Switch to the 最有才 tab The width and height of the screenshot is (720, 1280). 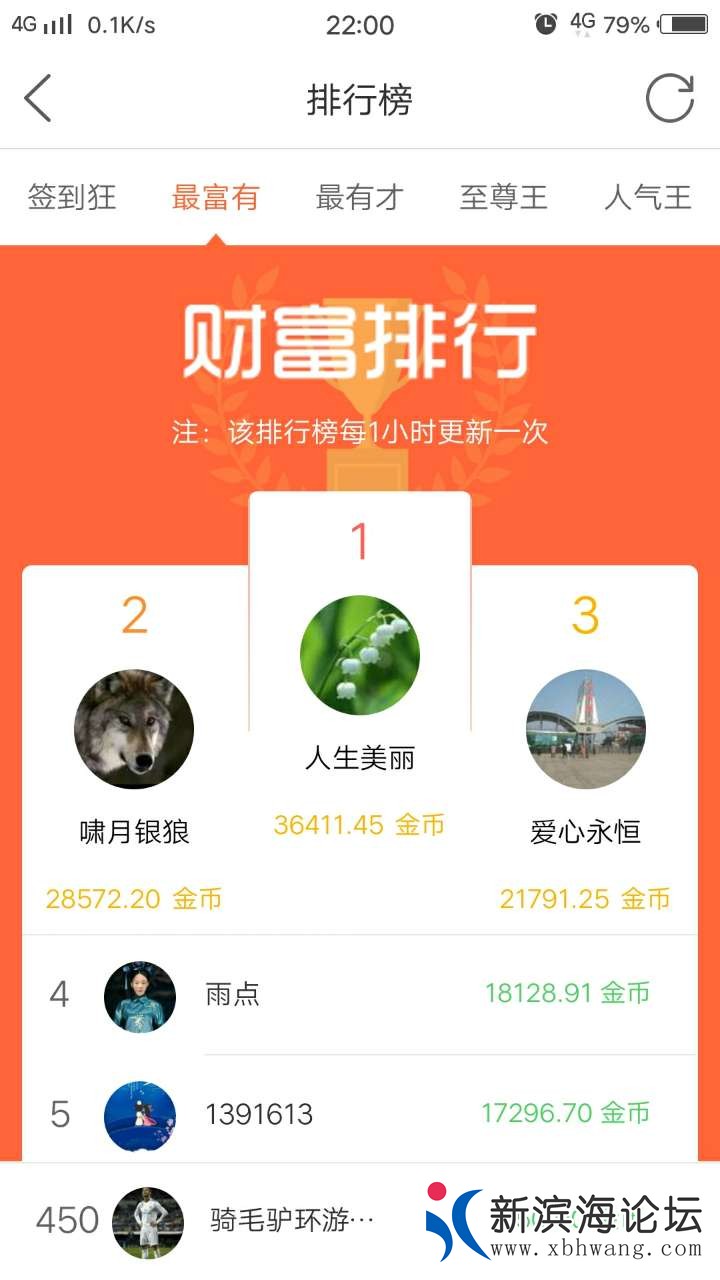point(359,198)
